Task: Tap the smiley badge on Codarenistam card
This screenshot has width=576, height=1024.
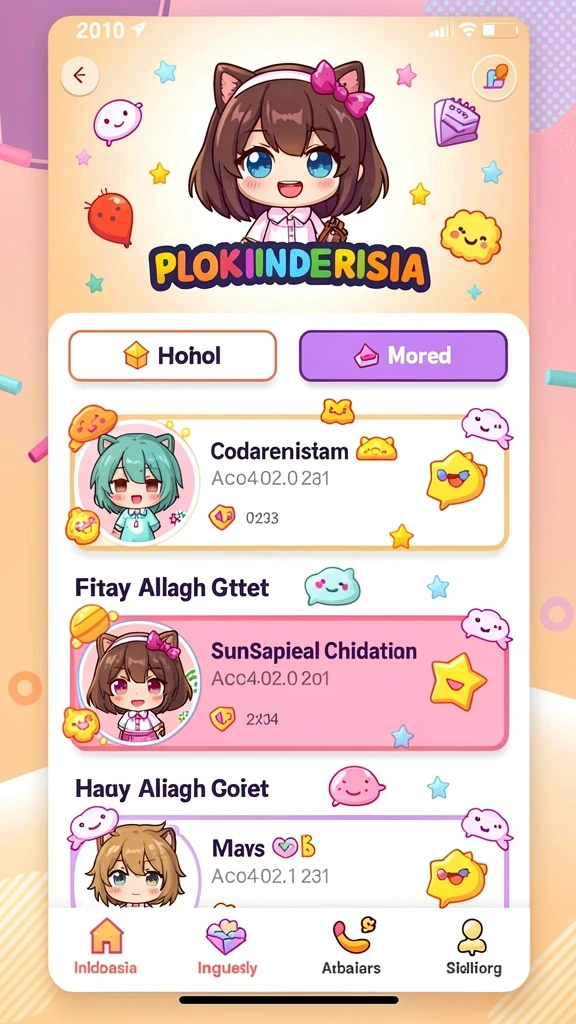Action: click(x=456, y=480)
